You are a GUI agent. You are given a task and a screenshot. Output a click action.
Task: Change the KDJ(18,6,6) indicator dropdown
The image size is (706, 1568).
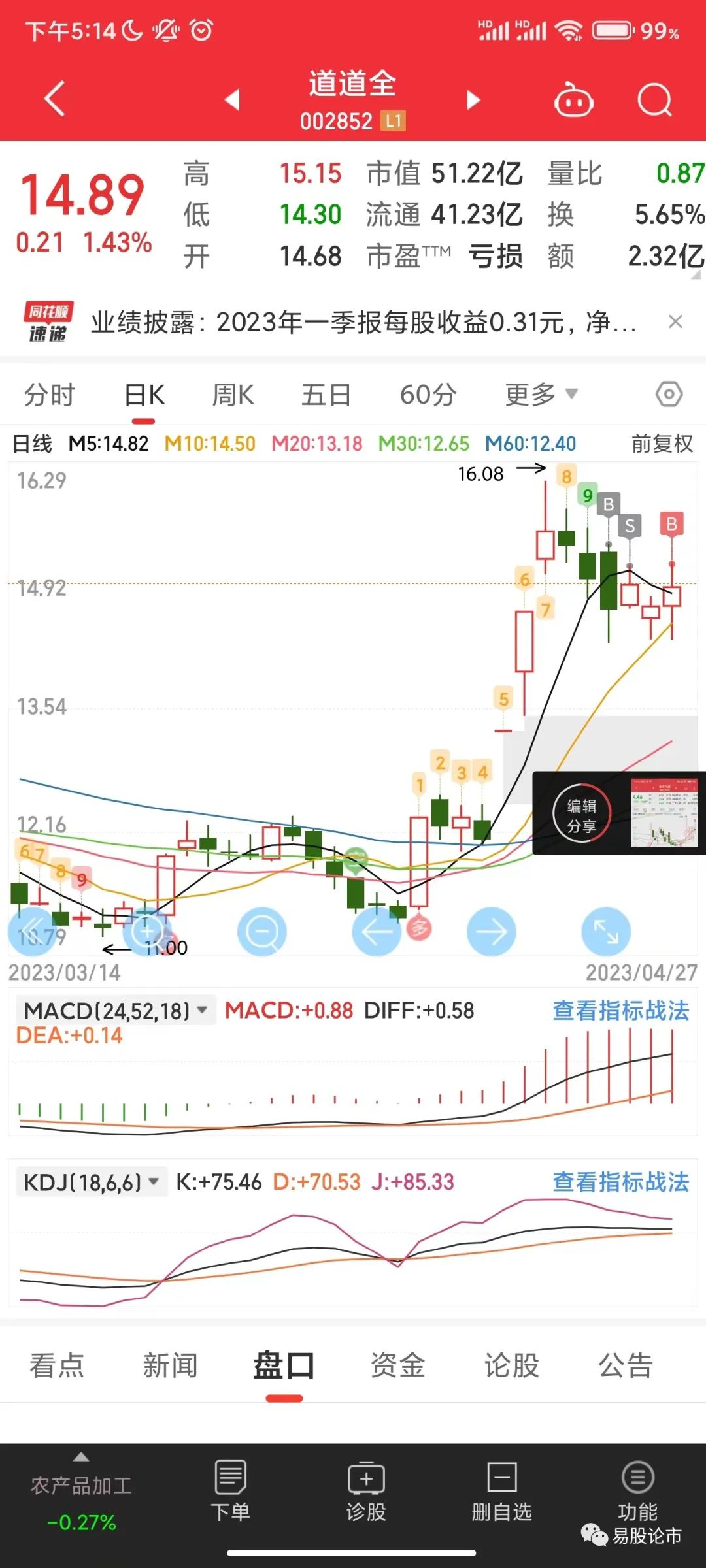coord(92,1182)
